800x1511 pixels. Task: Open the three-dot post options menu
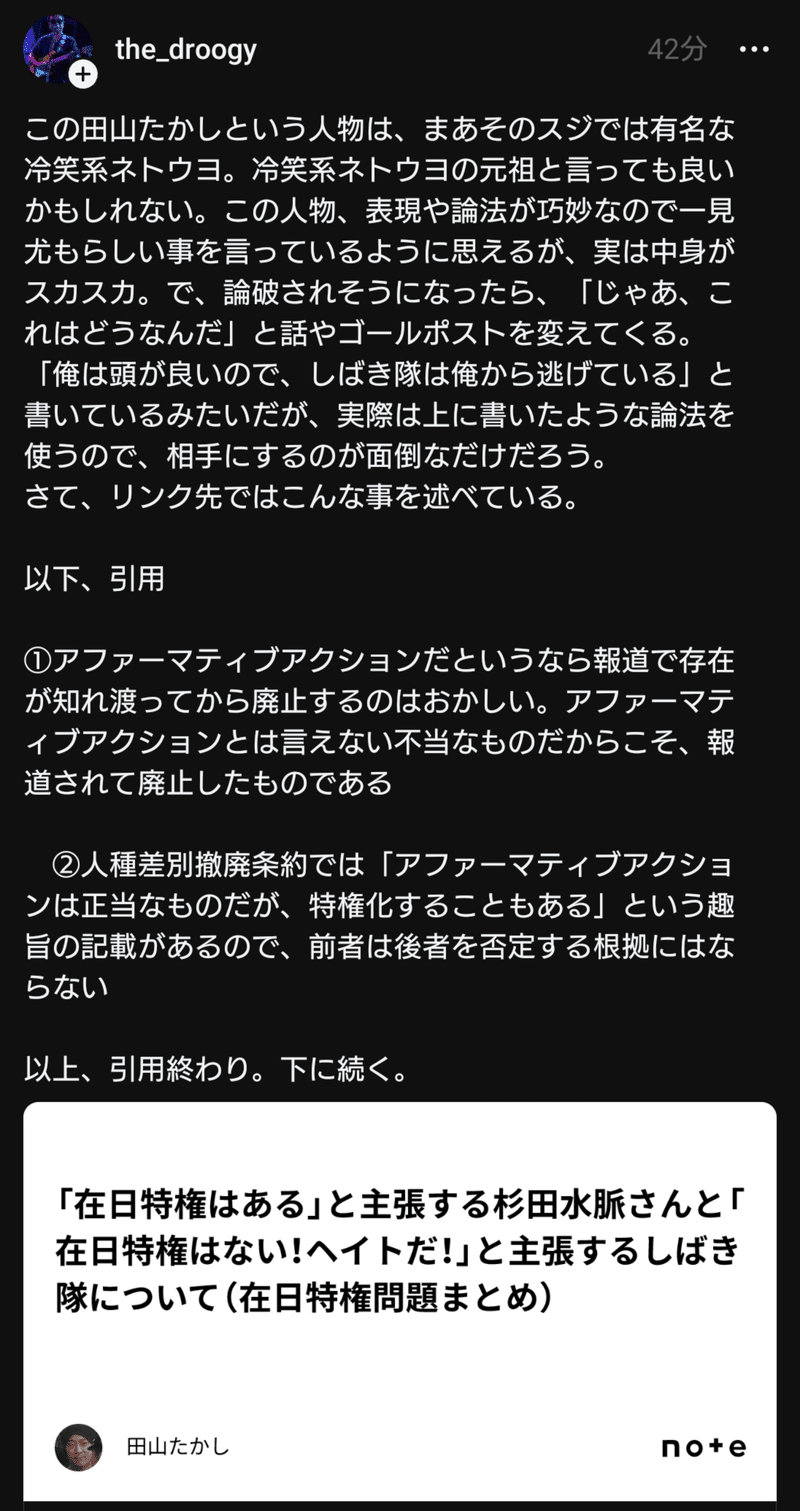point(753,48)
